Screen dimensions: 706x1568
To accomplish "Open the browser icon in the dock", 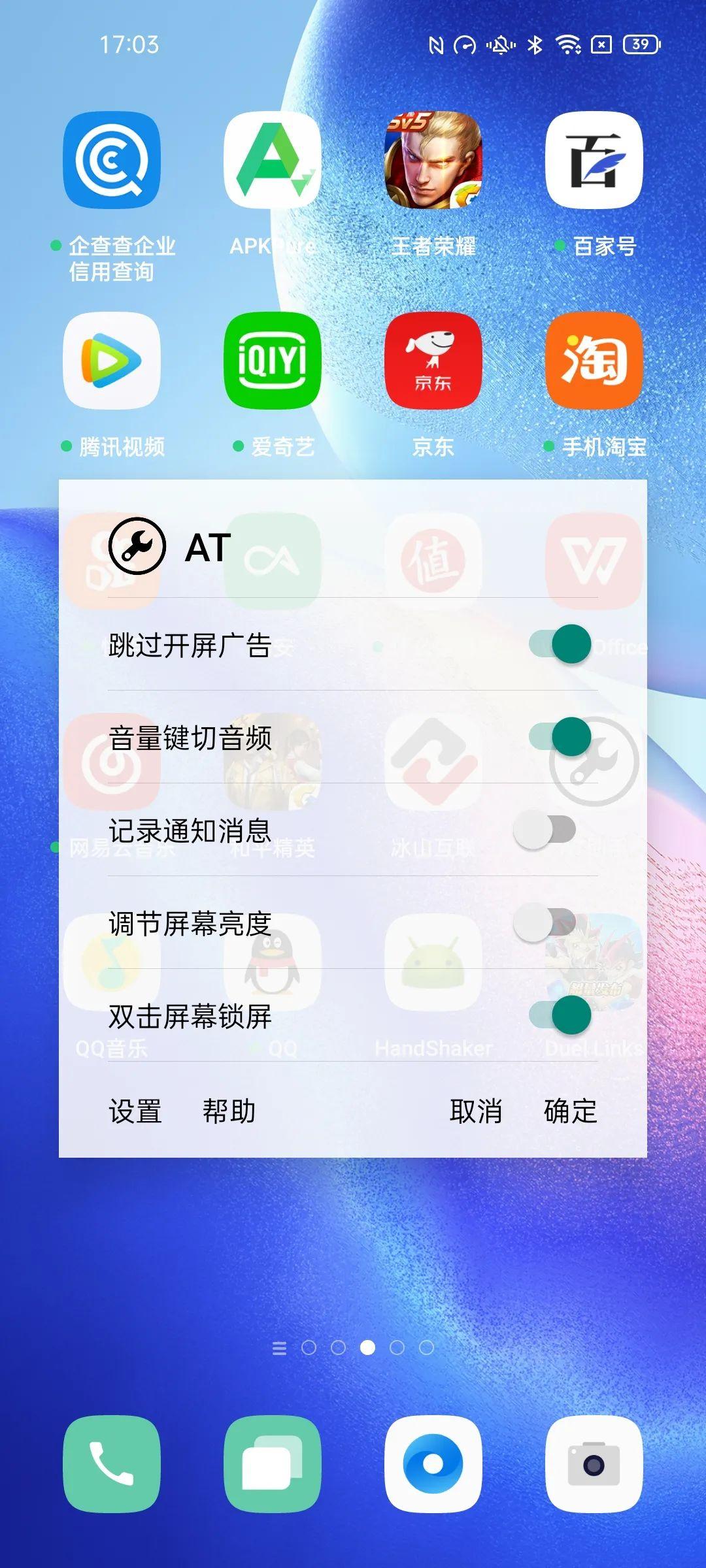I will 433,1464.
